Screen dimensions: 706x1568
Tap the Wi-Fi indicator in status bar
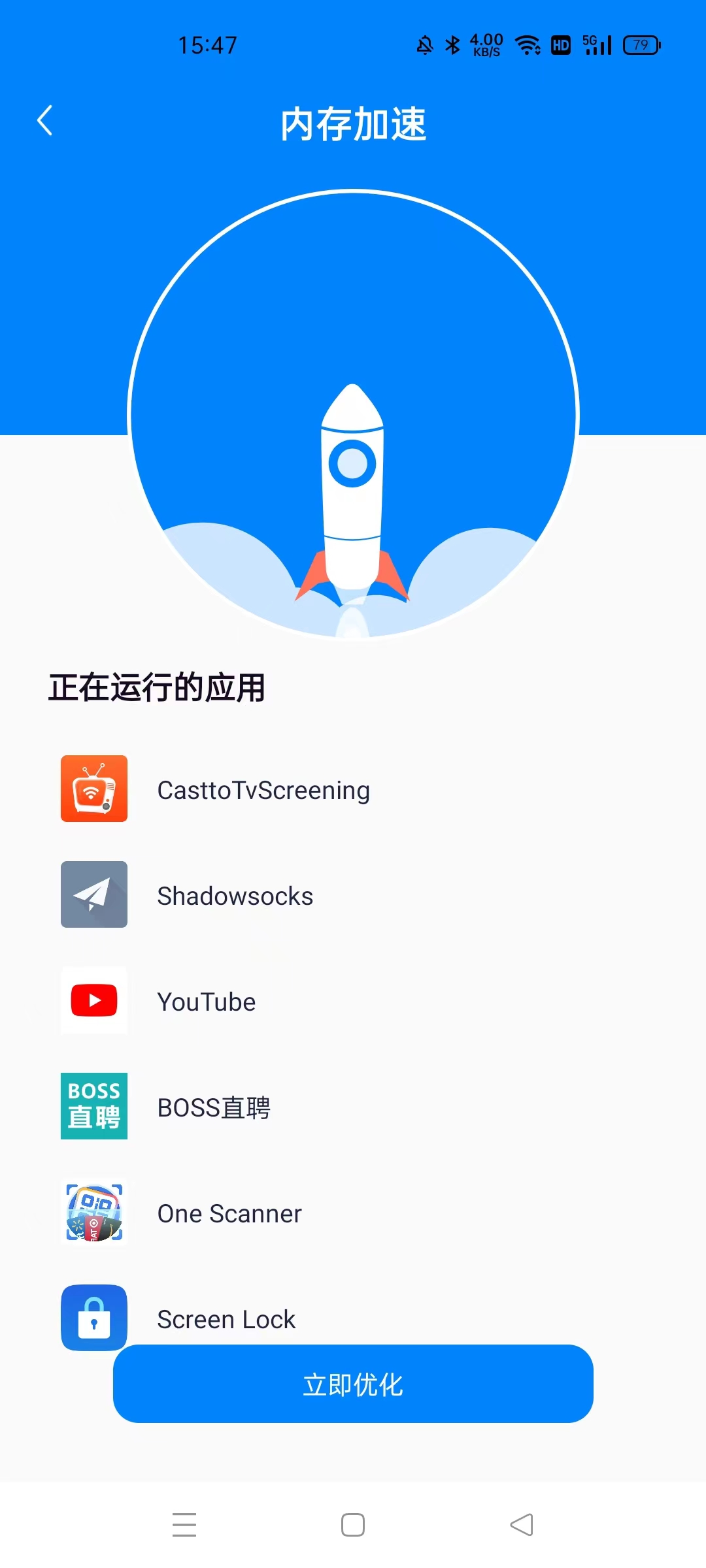point(526,44)
